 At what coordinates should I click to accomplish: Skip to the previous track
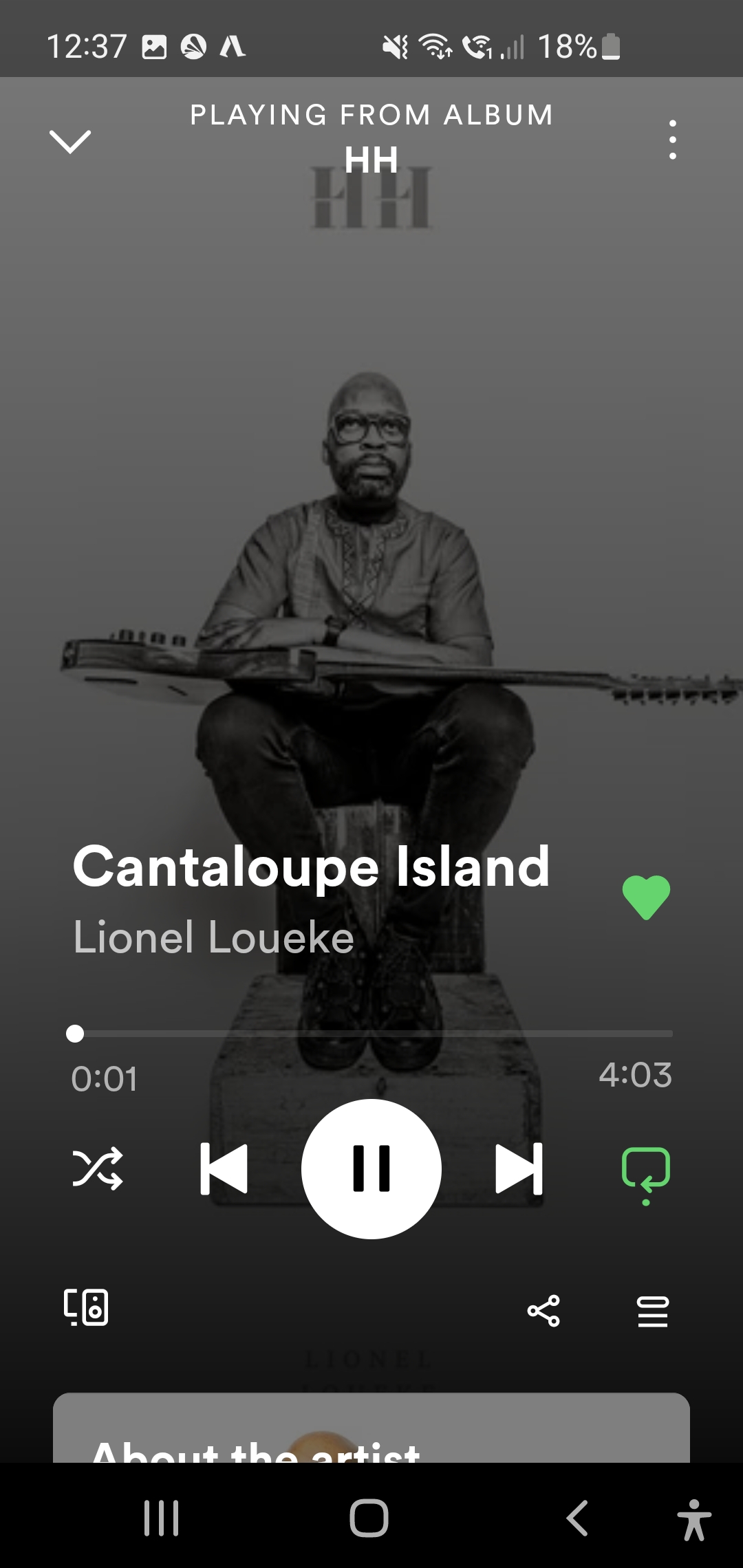(x=224, y=1168)
